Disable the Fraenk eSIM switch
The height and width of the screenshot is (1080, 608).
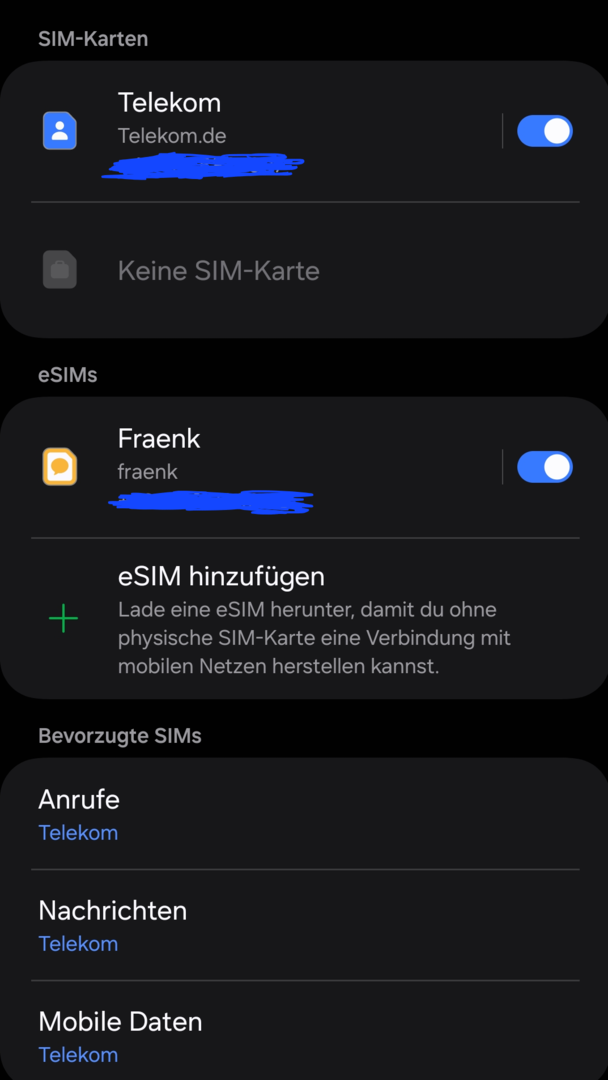click(x=544, y=467)
